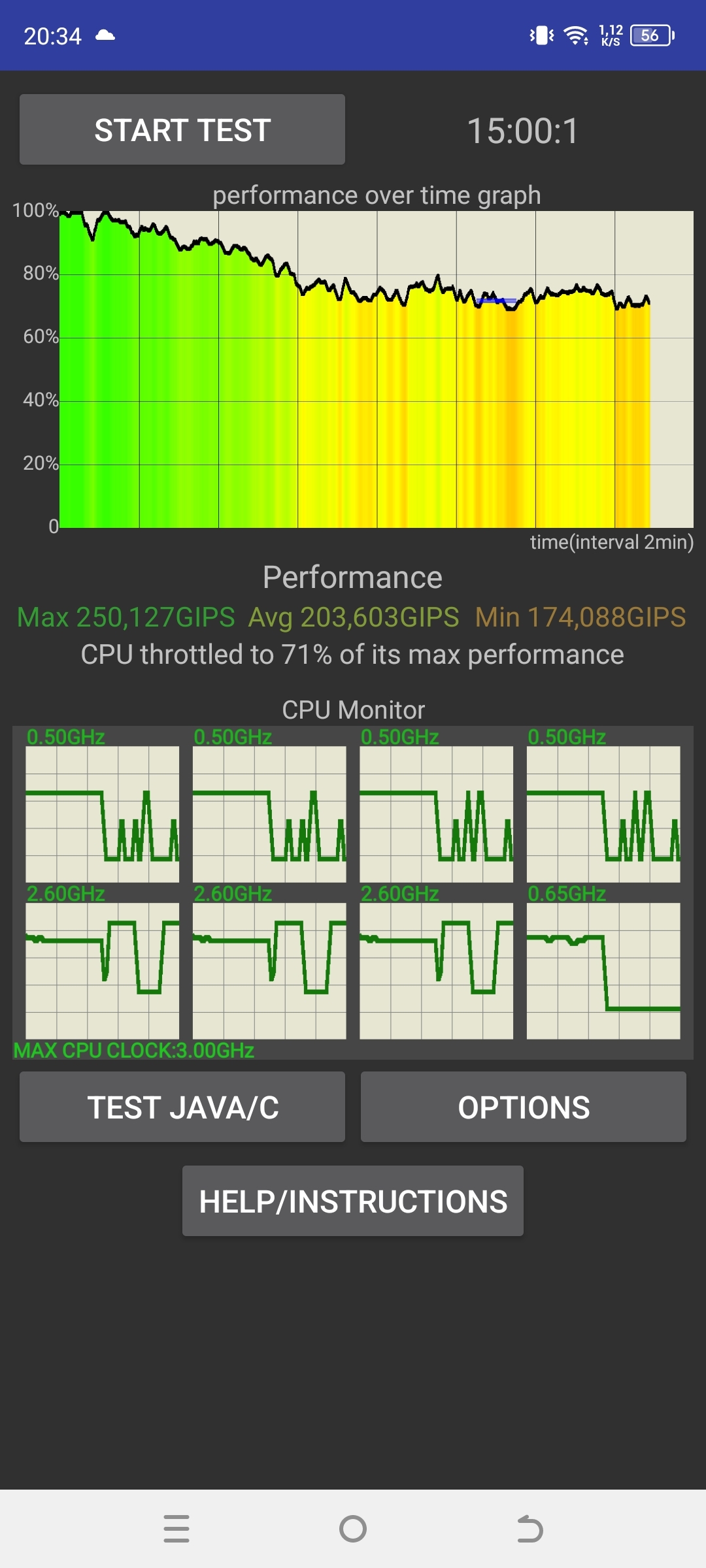View HELP/INSTRUCTIONS

(353, 1201)
